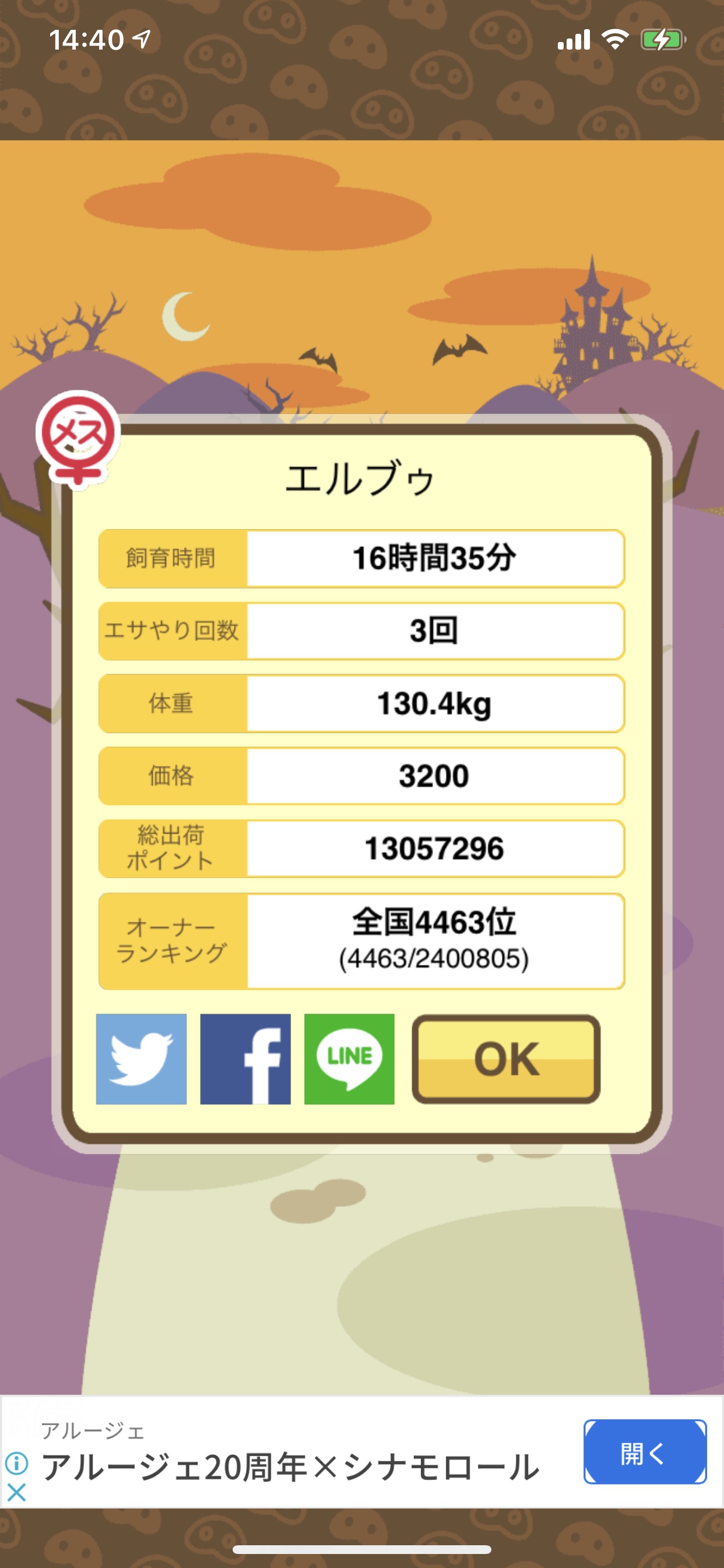Share the result on Facebook
724x1568 pixels.
click(245, 1059)
